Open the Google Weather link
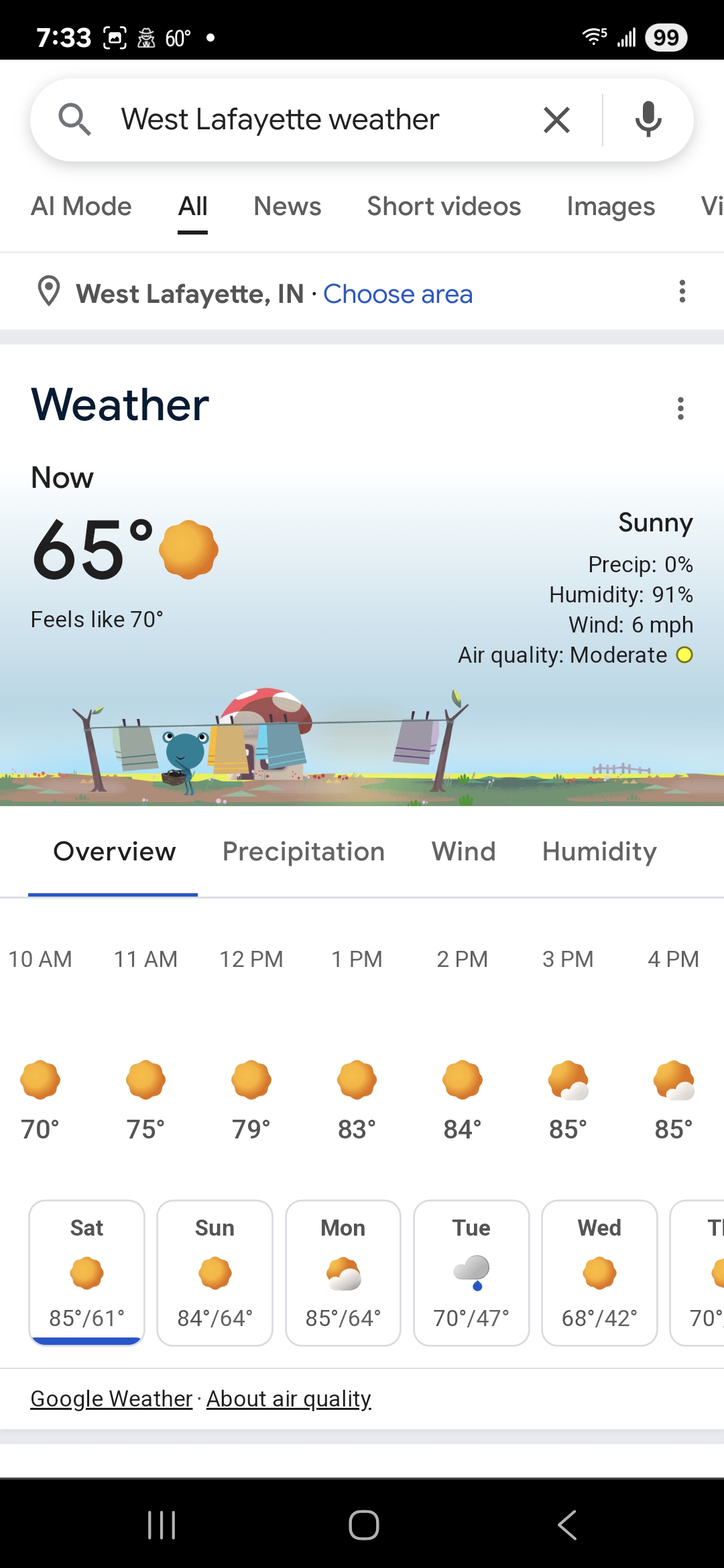This screenshot has height=1568, width=724. [111, 1399]
